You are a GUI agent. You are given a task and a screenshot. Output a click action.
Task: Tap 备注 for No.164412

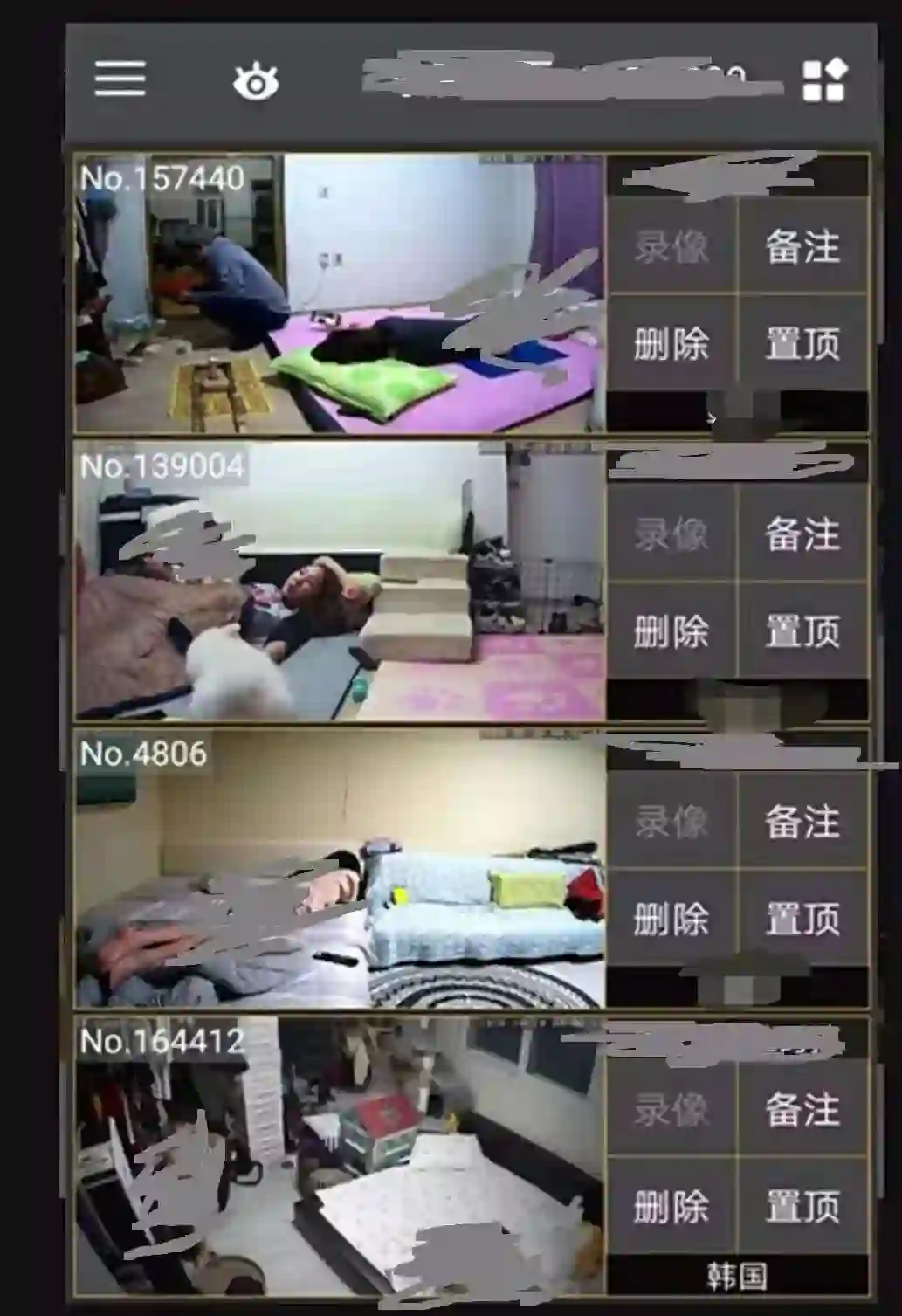[802, 1109]
